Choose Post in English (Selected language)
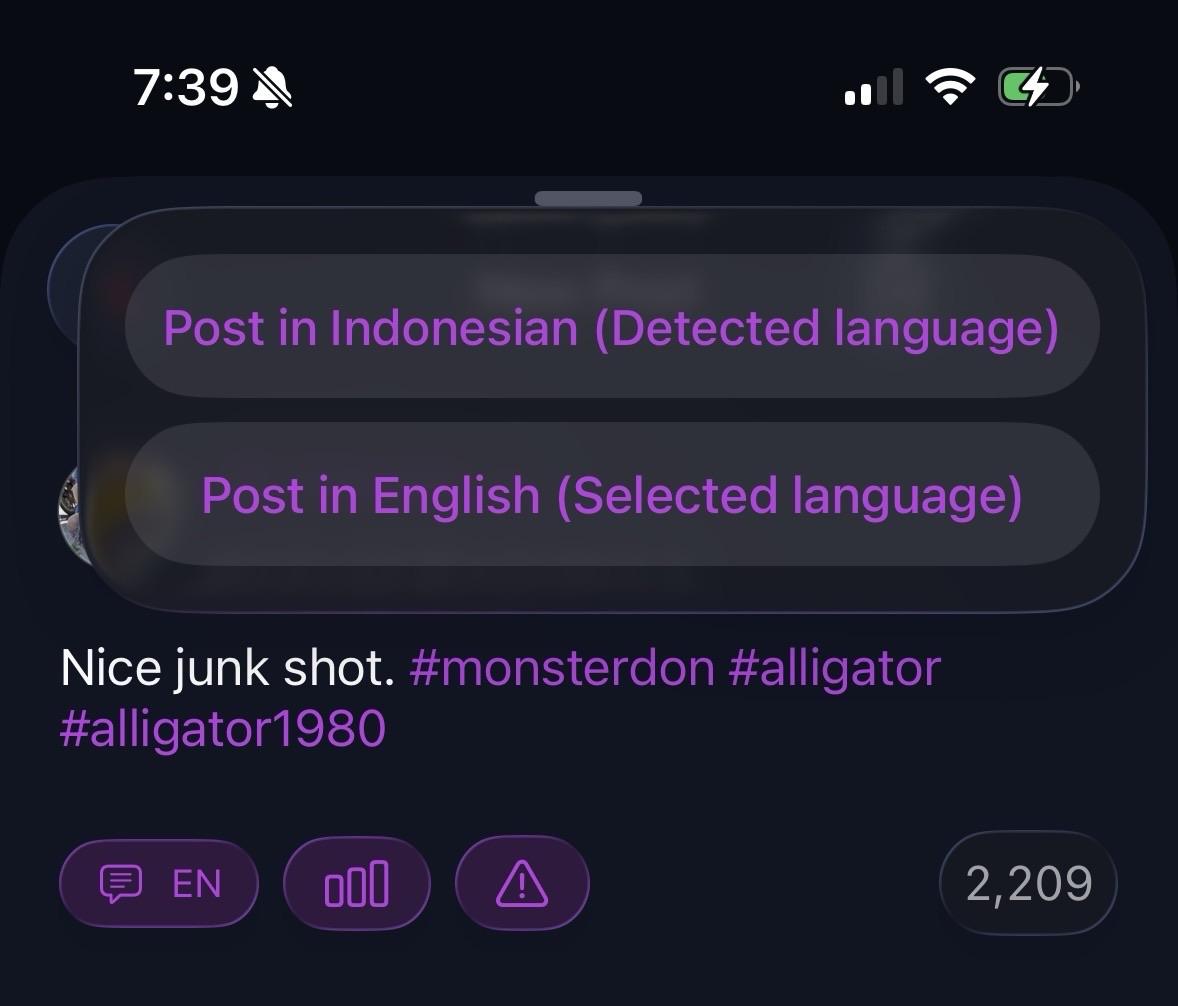This screenshot has width=1178, height=1006. tap(611, 495)
